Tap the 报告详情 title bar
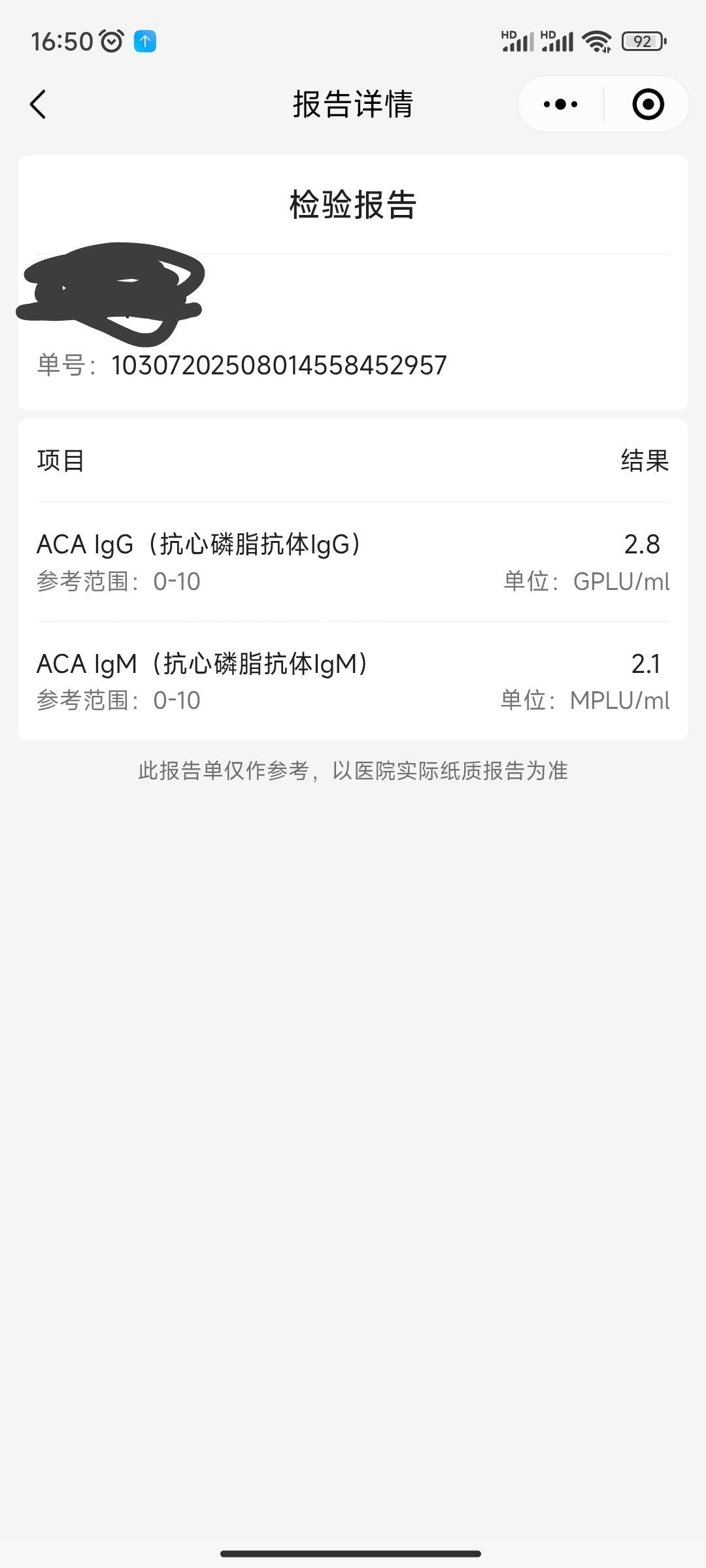Image resolution: width=706 pixels, height=1568 pixels. point(353,105)
